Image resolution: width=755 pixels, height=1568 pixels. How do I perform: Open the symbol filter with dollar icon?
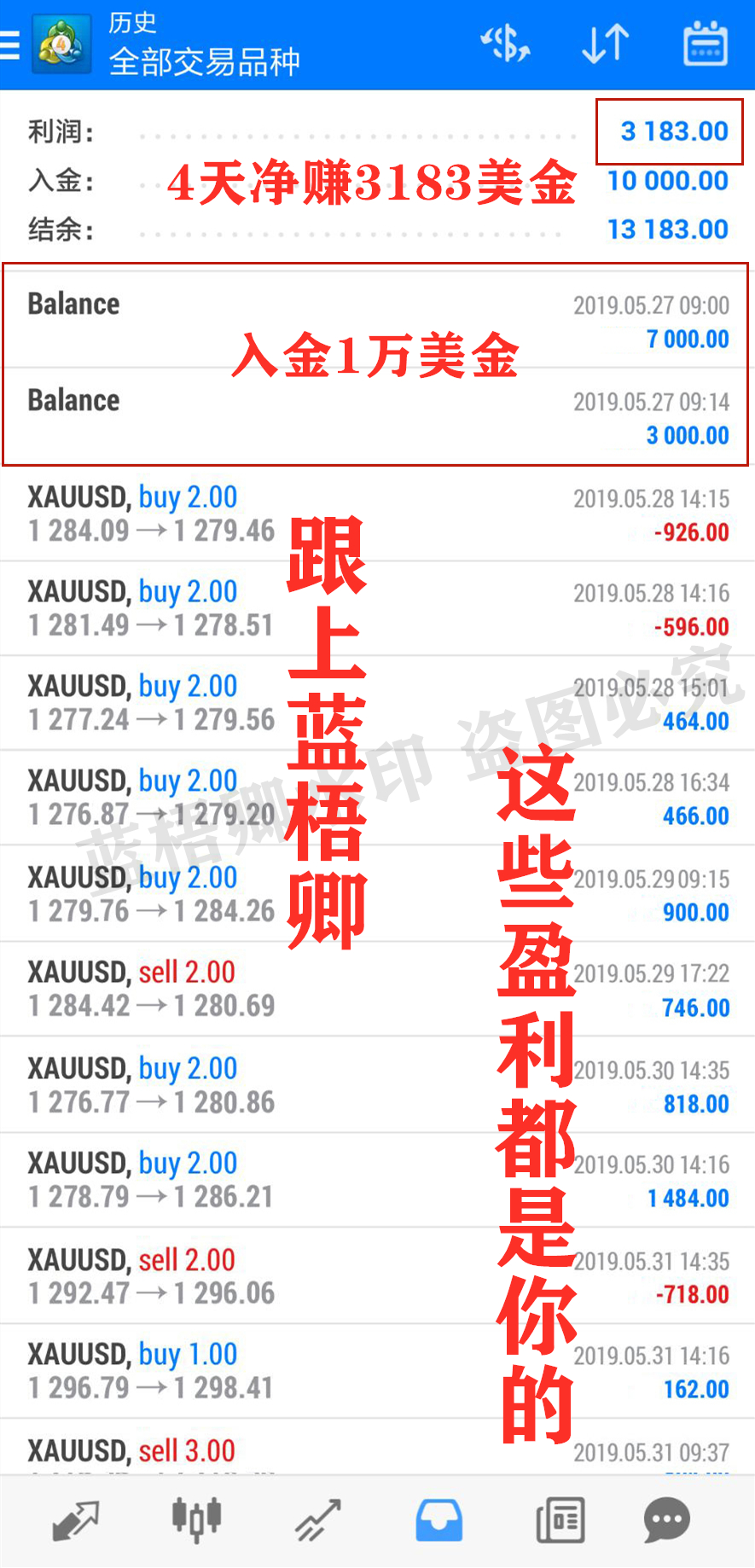[505, 43]
